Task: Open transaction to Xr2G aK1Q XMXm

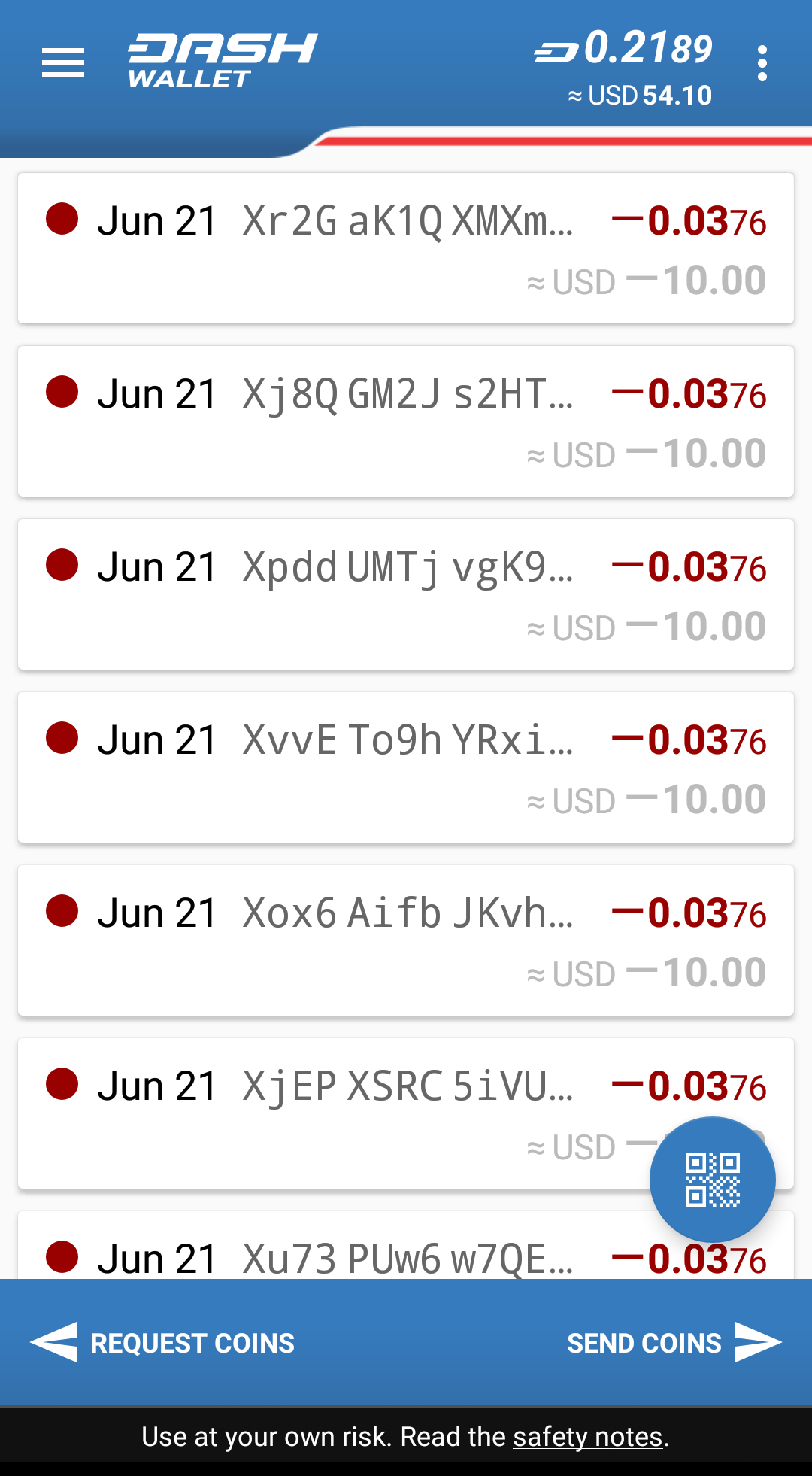Action: coord(406,248)
